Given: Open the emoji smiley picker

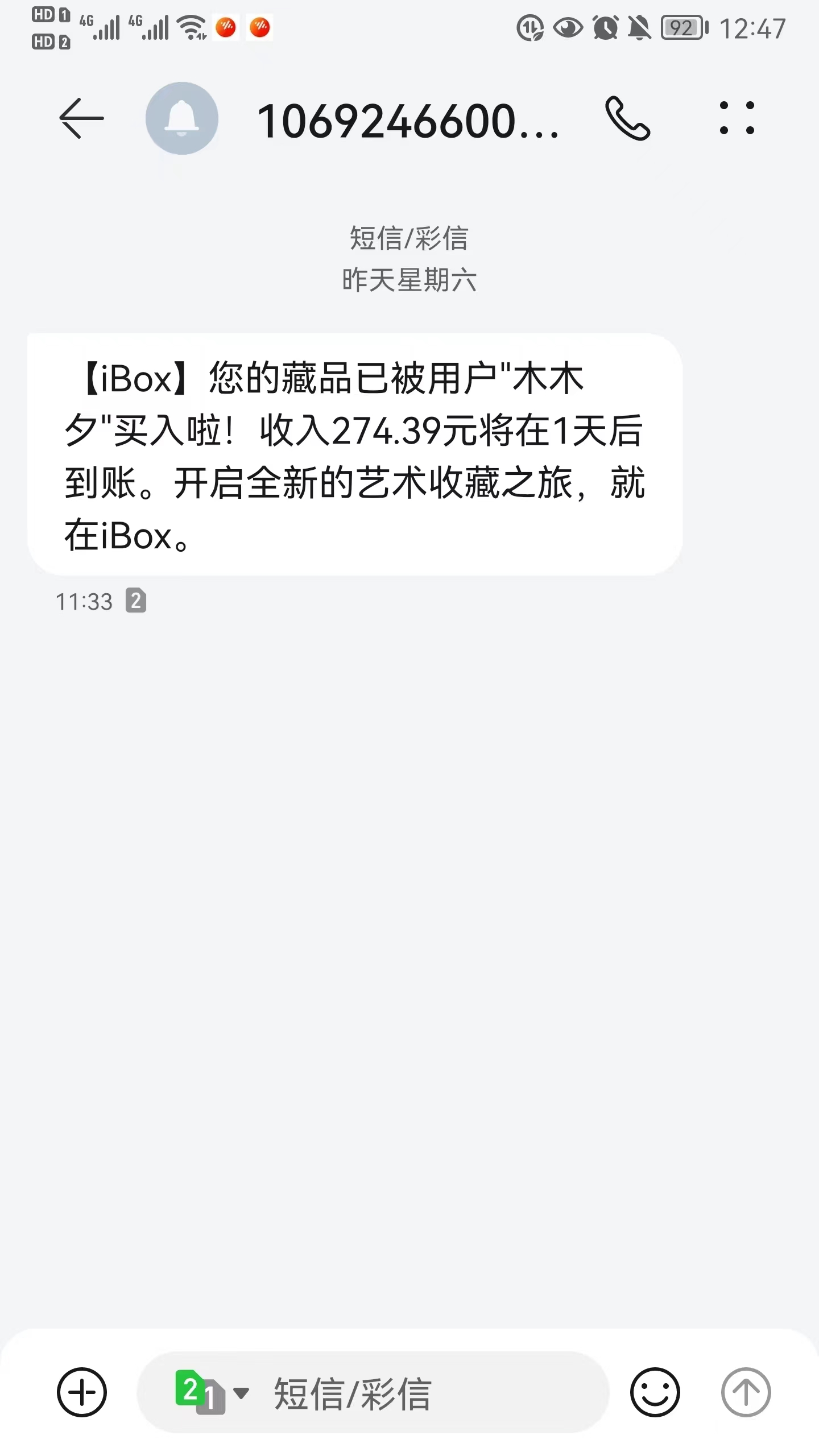Looking at the screenshot, I should pyautogui.click(x=655, y=1392).
